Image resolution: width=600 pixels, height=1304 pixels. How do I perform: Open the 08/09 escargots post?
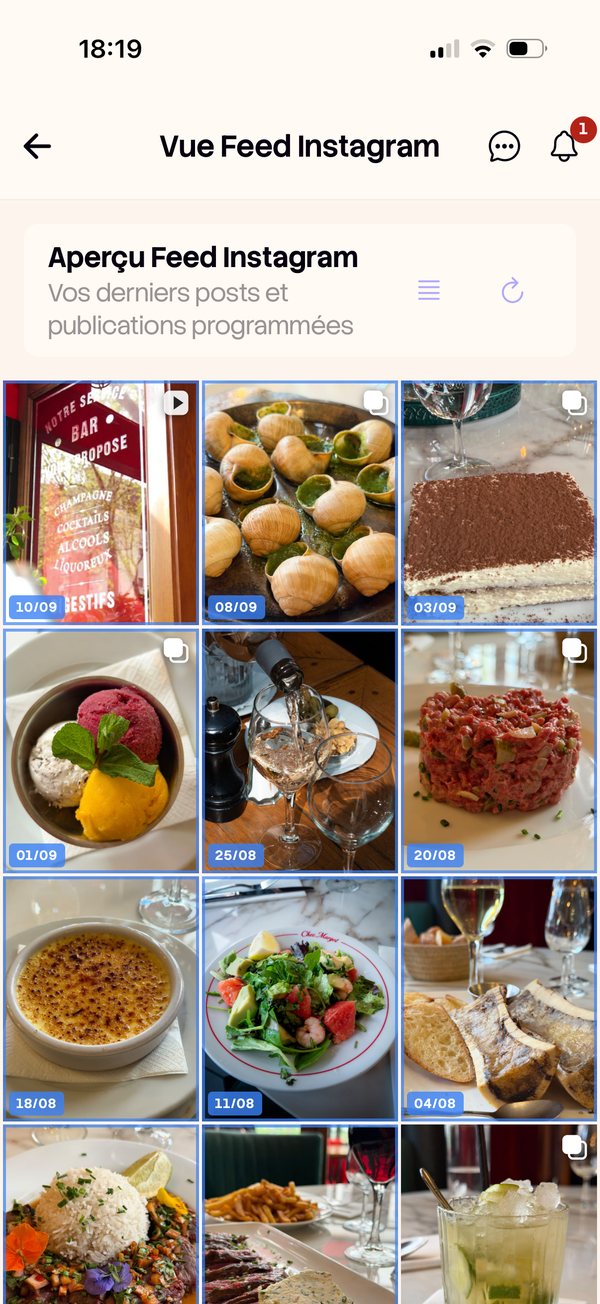pyautogui.click(x=300, y=502)
